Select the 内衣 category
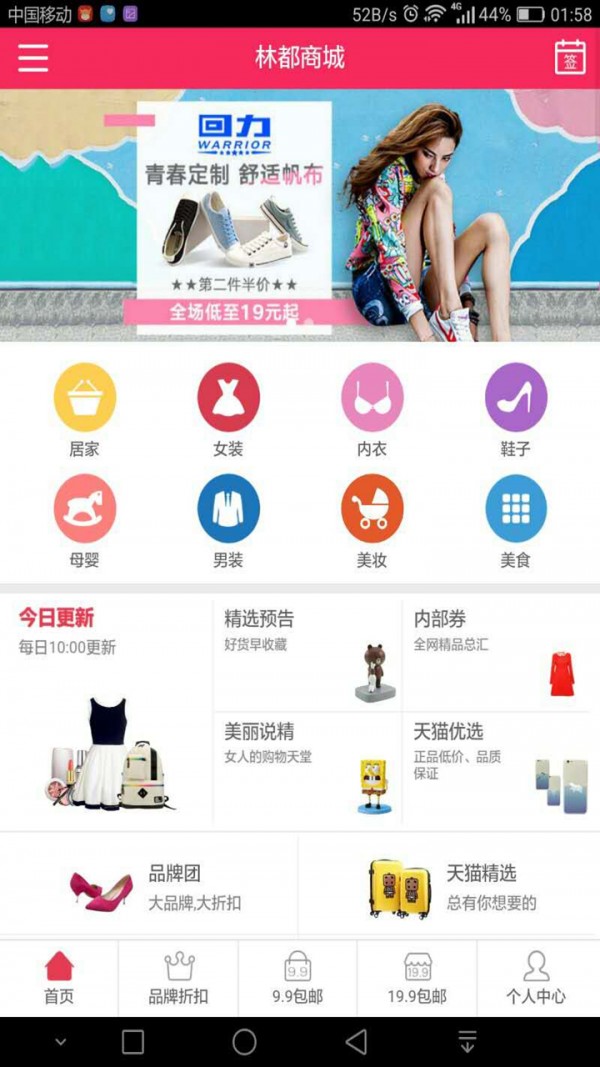The width and height of the screenshot is (600, 1067). [x=372, y=410]
